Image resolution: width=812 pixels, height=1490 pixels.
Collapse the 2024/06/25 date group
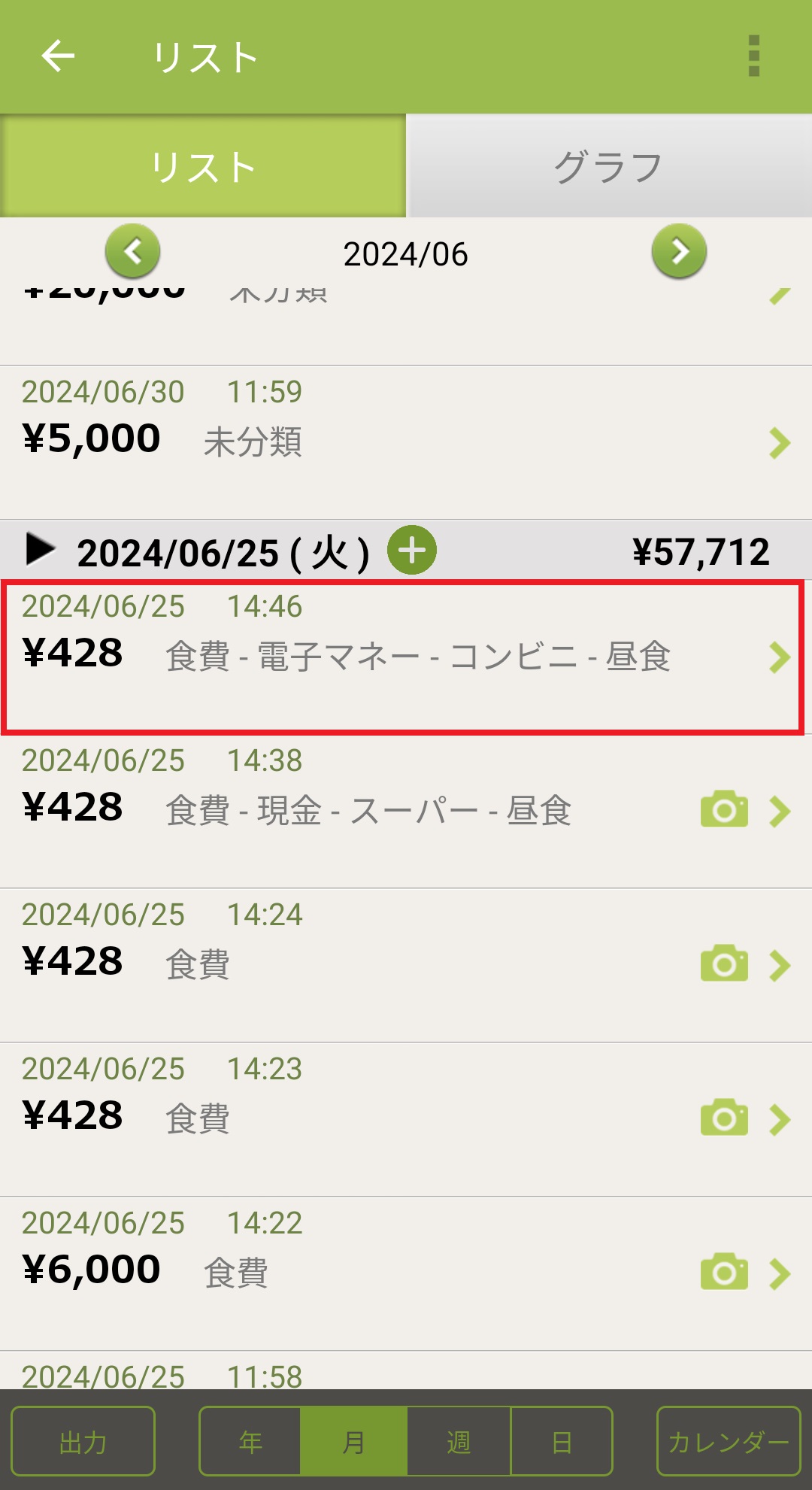click(41, 550)
